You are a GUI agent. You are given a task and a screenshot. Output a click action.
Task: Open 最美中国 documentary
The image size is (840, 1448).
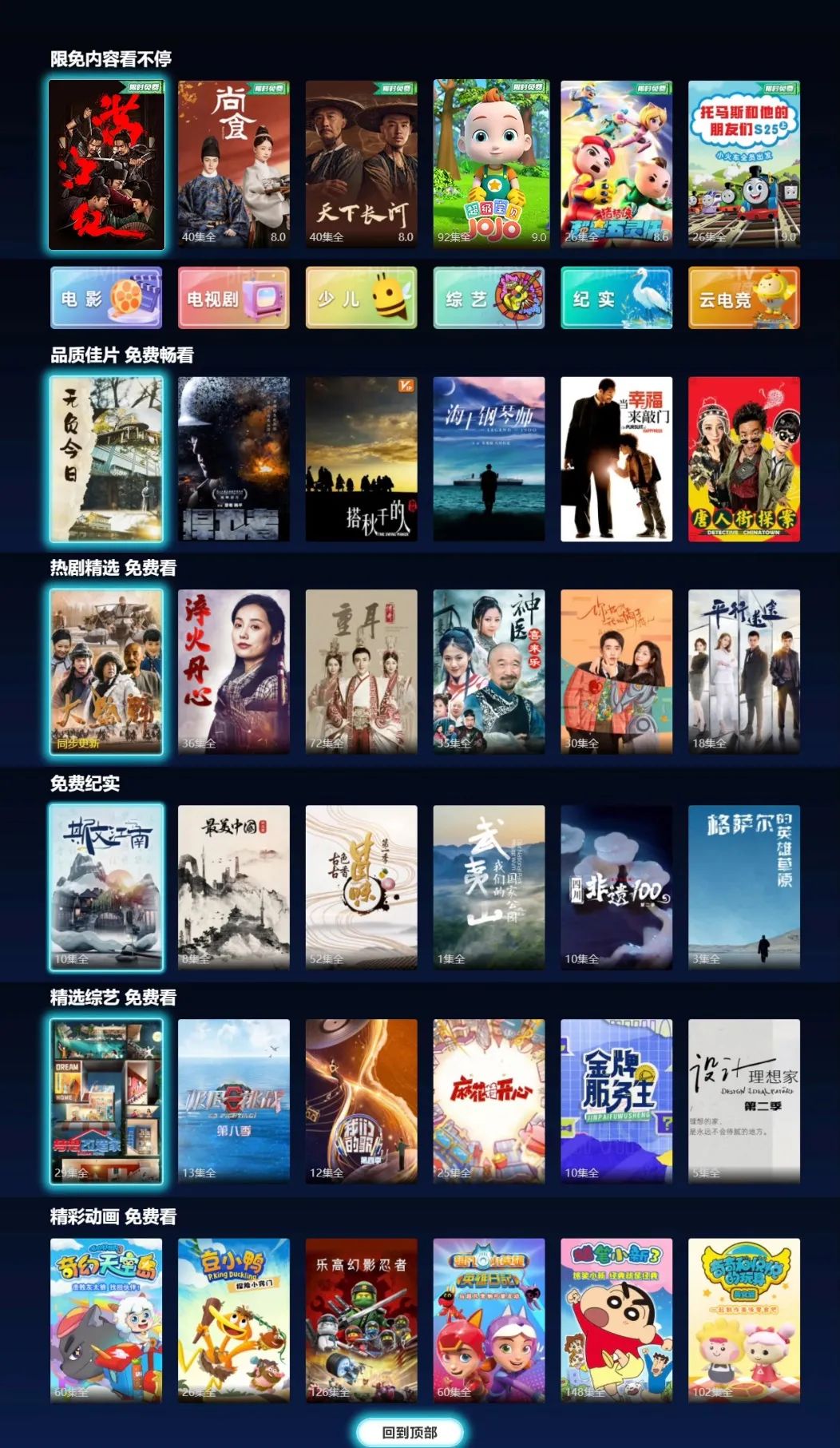(x=233, y=887)
